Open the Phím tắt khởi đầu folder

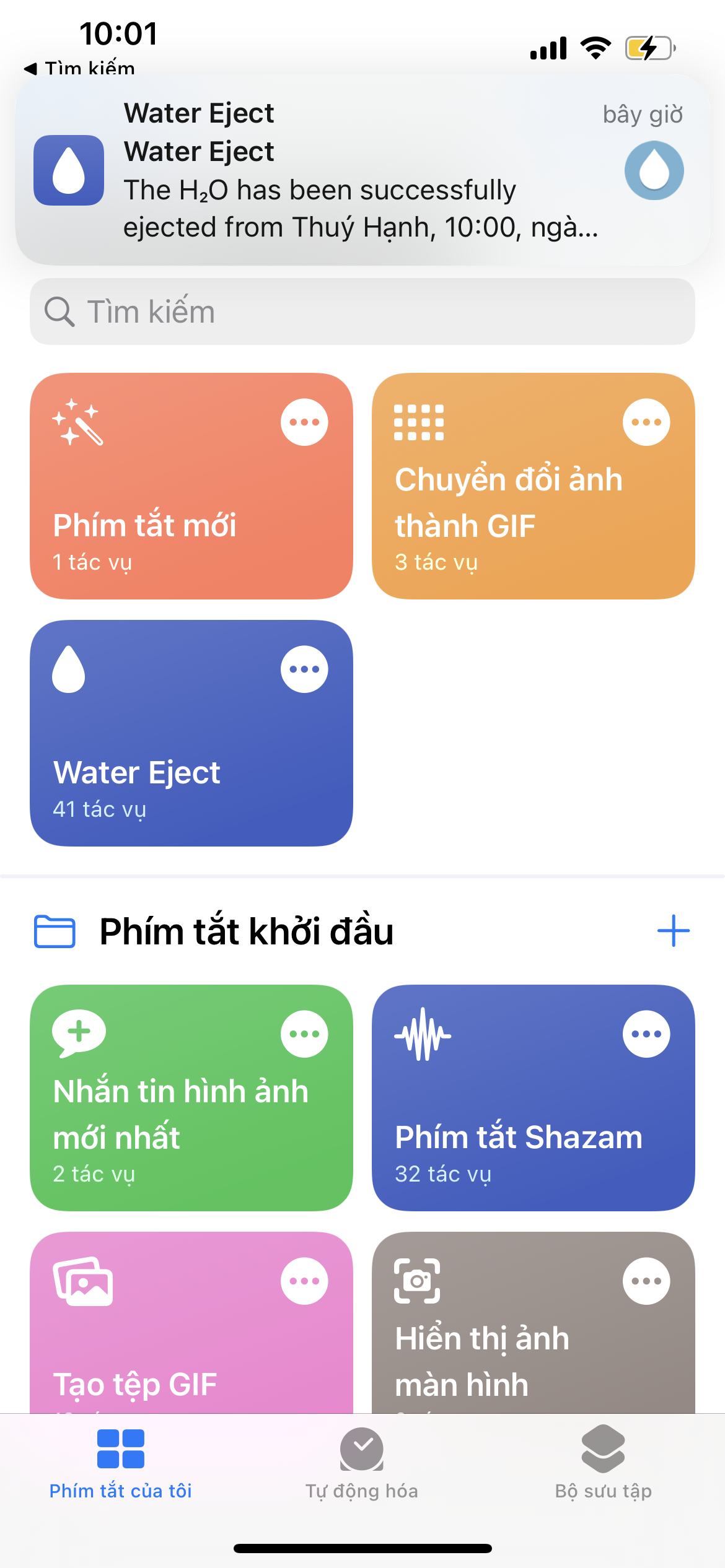point(246,931)
